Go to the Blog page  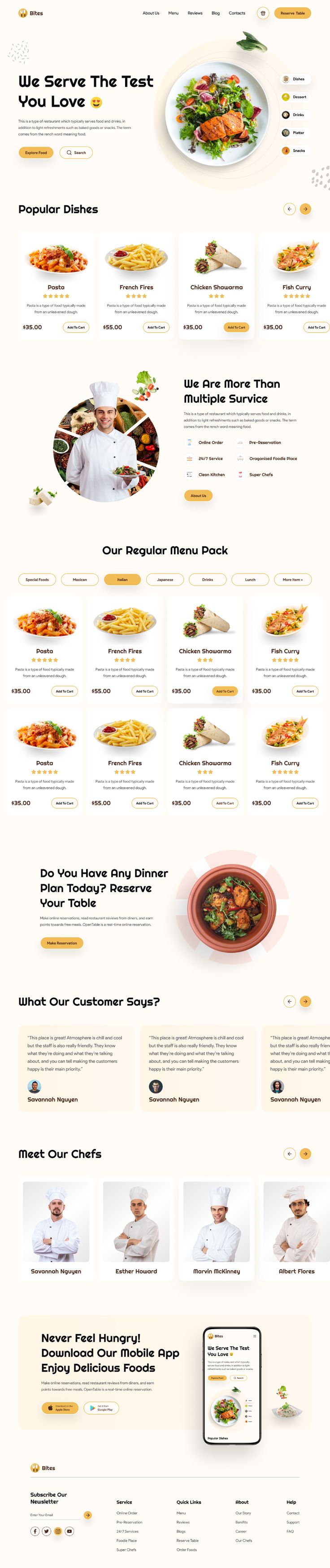pos(215,13)
